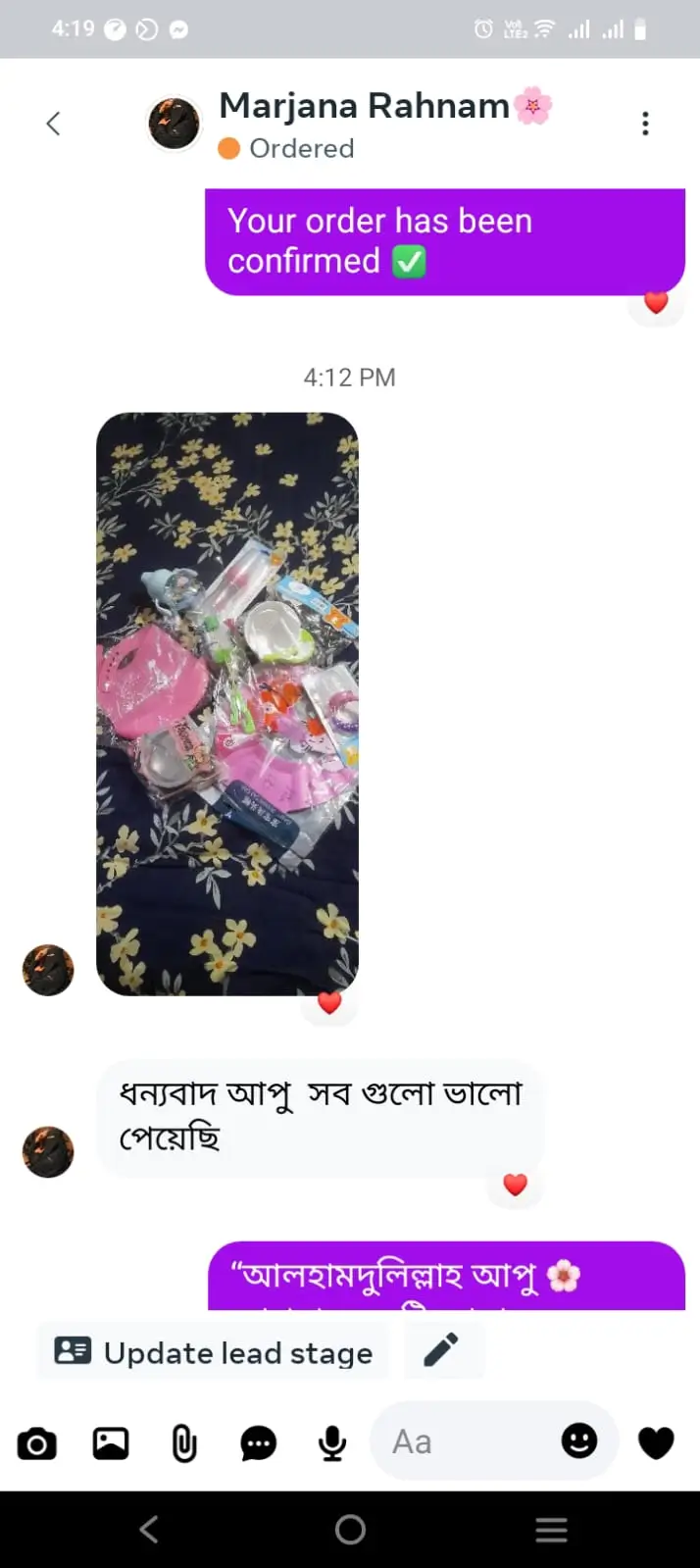
Task: Focus the Aa message input field
Action: pyautogui.click(x=461, y=1442)
